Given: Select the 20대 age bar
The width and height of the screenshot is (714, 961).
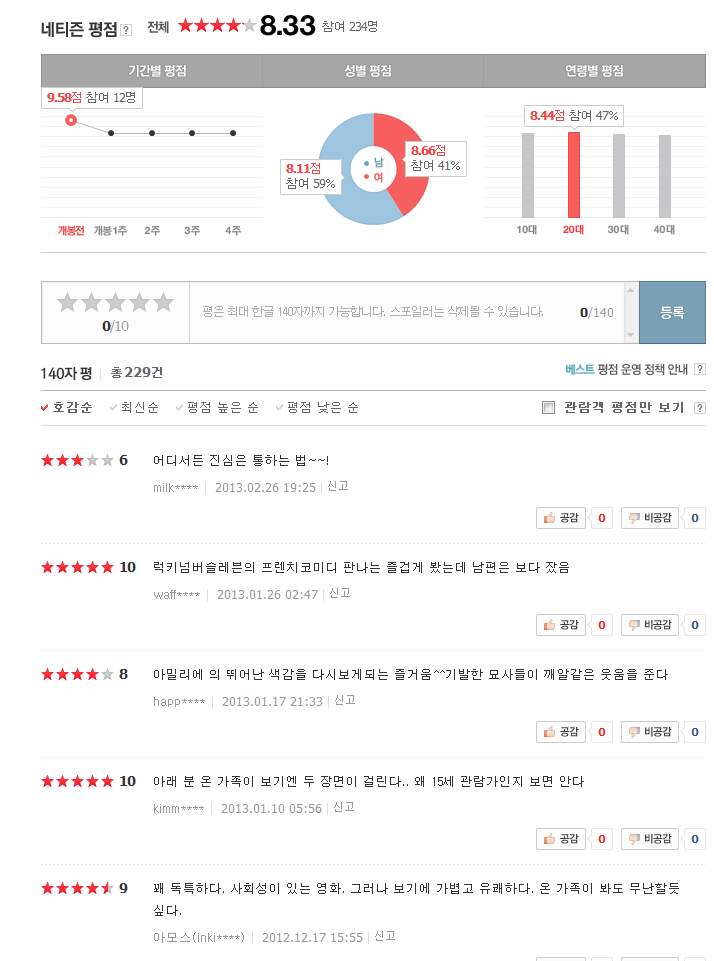Looking at the screenshot, I should [x=573, y=175].
